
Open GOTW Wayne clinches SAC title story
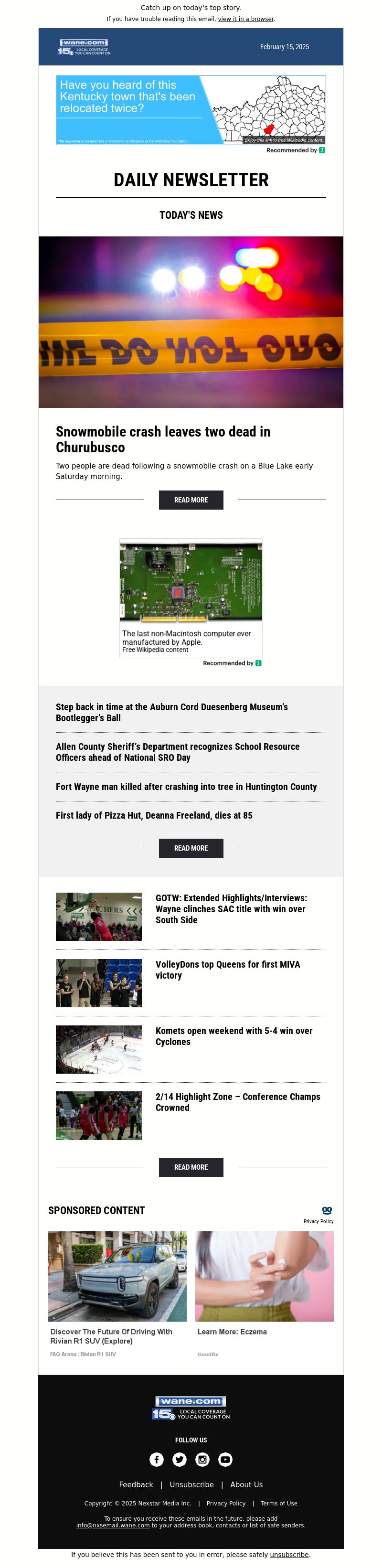click(231, 909)
